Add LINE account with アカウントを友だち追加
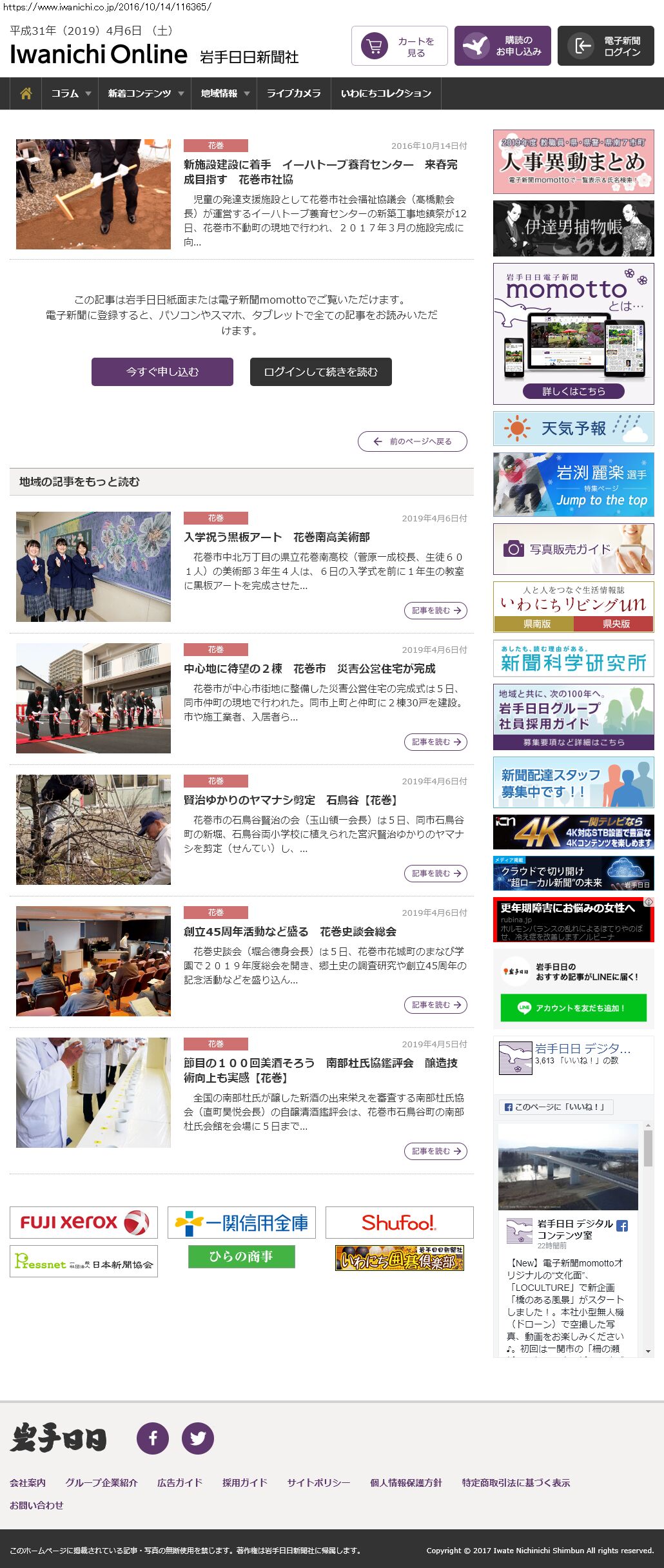 pos(574,1008)
